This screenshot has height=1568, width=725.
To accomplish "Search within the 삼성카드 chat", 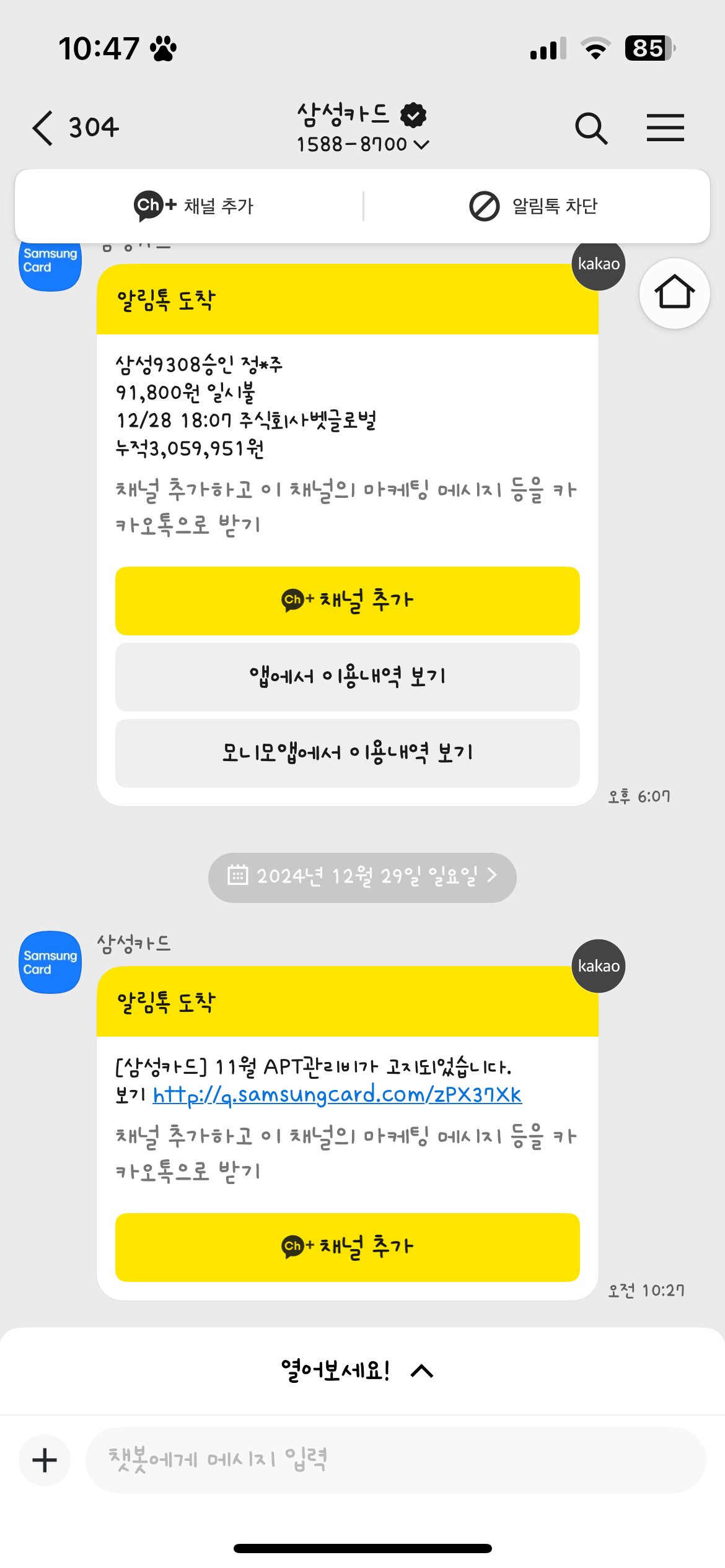I will [x=591, y=128].
